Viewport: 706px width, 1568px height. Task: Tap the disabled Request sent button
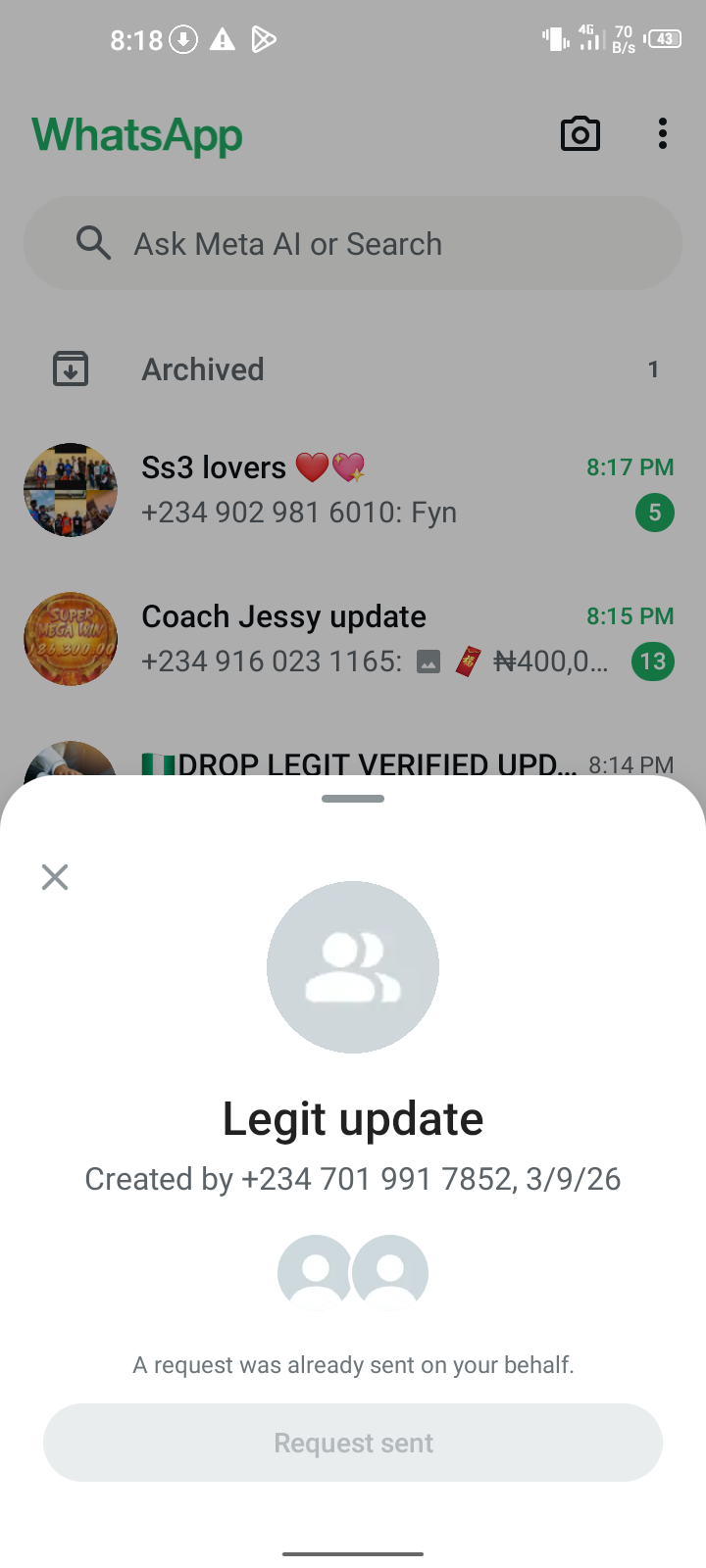[x=353, y=1443]
